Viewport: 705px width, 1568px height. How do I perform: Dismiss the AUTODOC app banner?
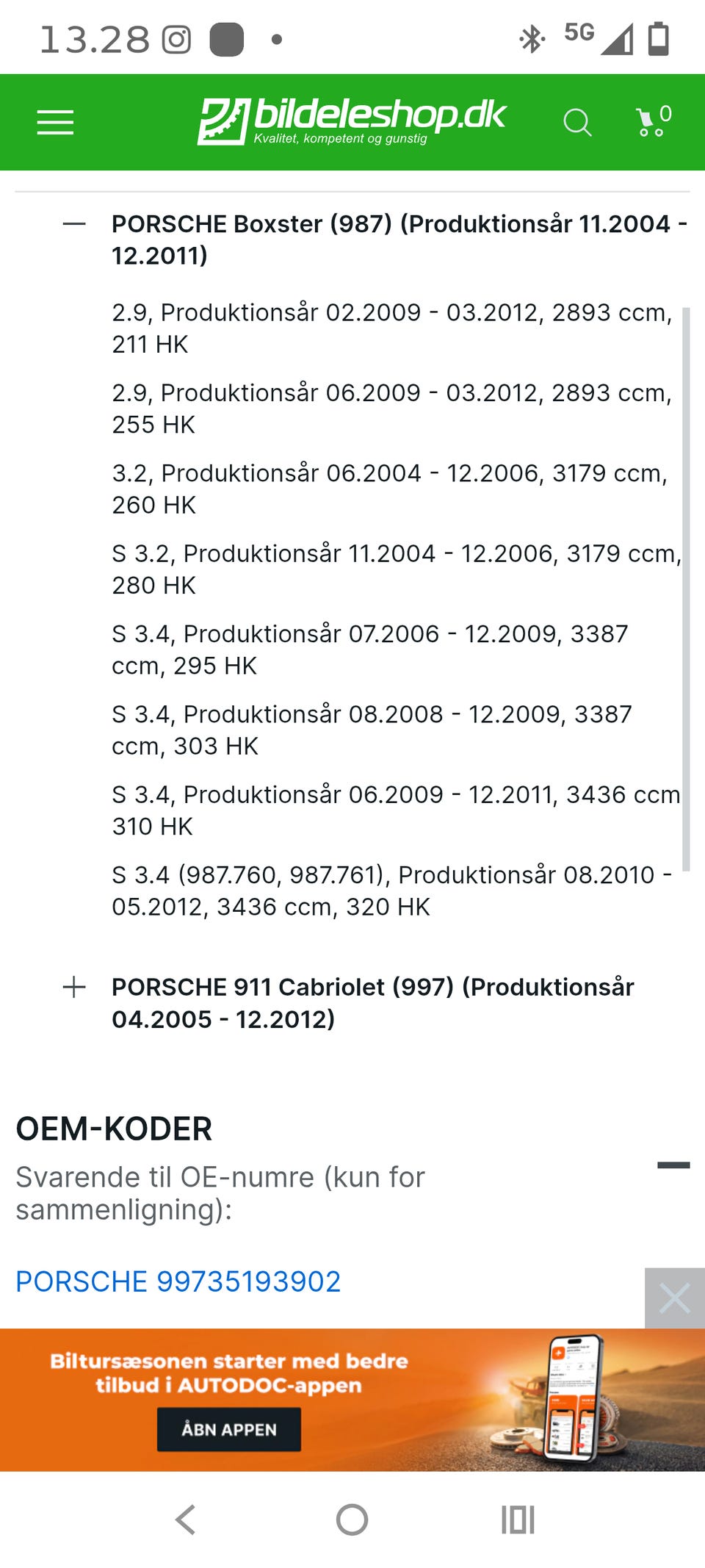675,1298
